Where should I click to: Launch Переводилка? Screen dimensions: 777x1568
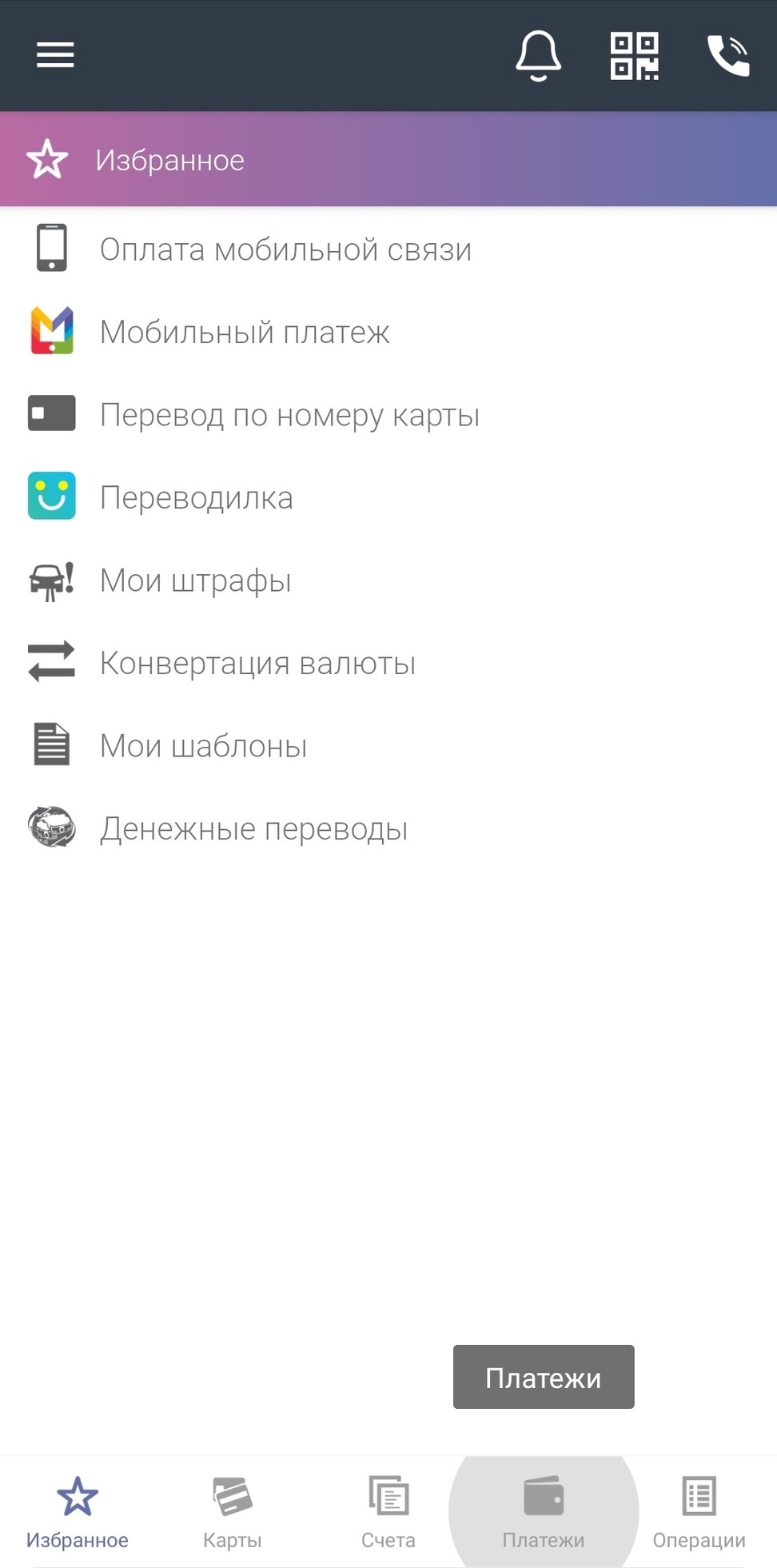click(x=388, y=497)
